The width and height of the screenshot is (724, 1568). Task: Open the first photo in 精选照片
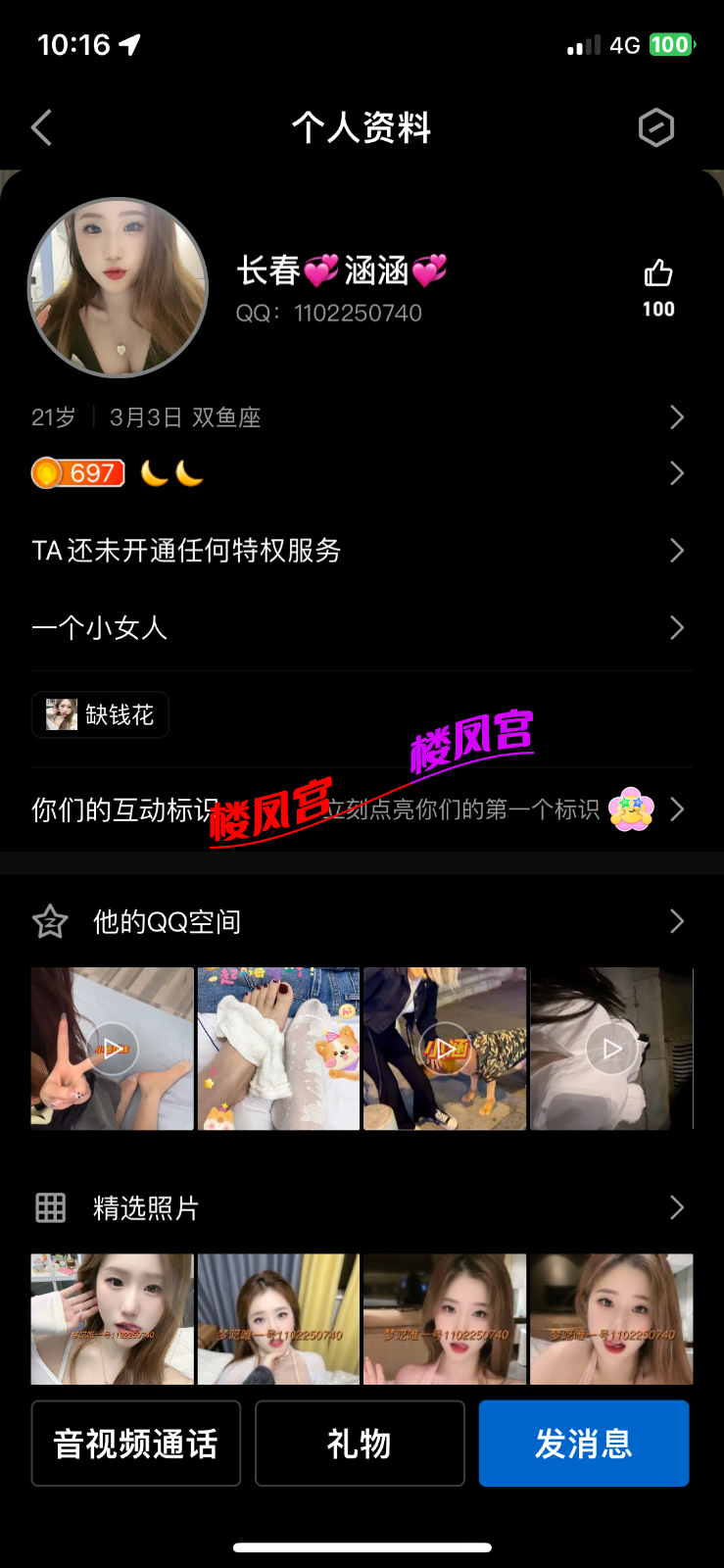[112, 1319]
